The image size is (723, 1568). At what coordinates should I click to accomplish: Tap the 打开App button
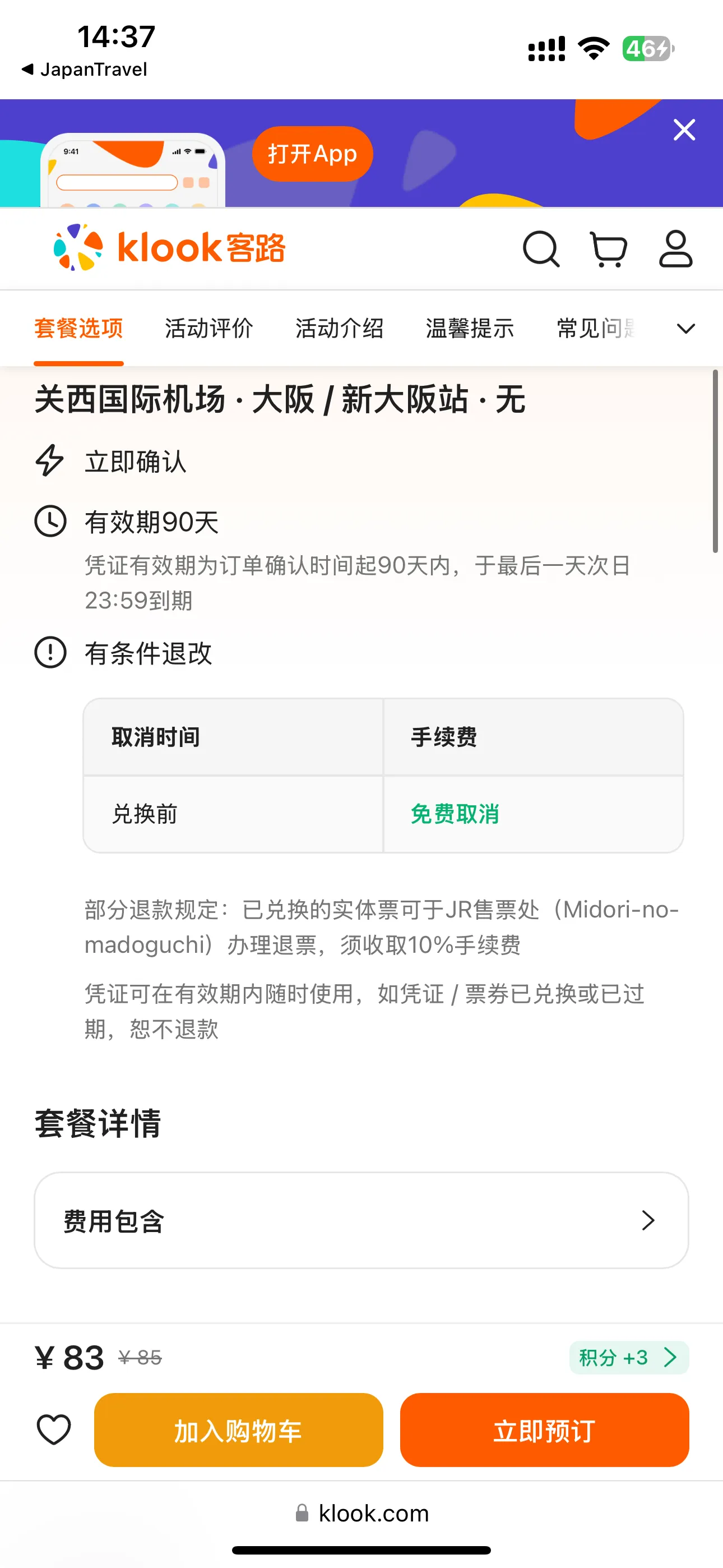click(312, 154)
